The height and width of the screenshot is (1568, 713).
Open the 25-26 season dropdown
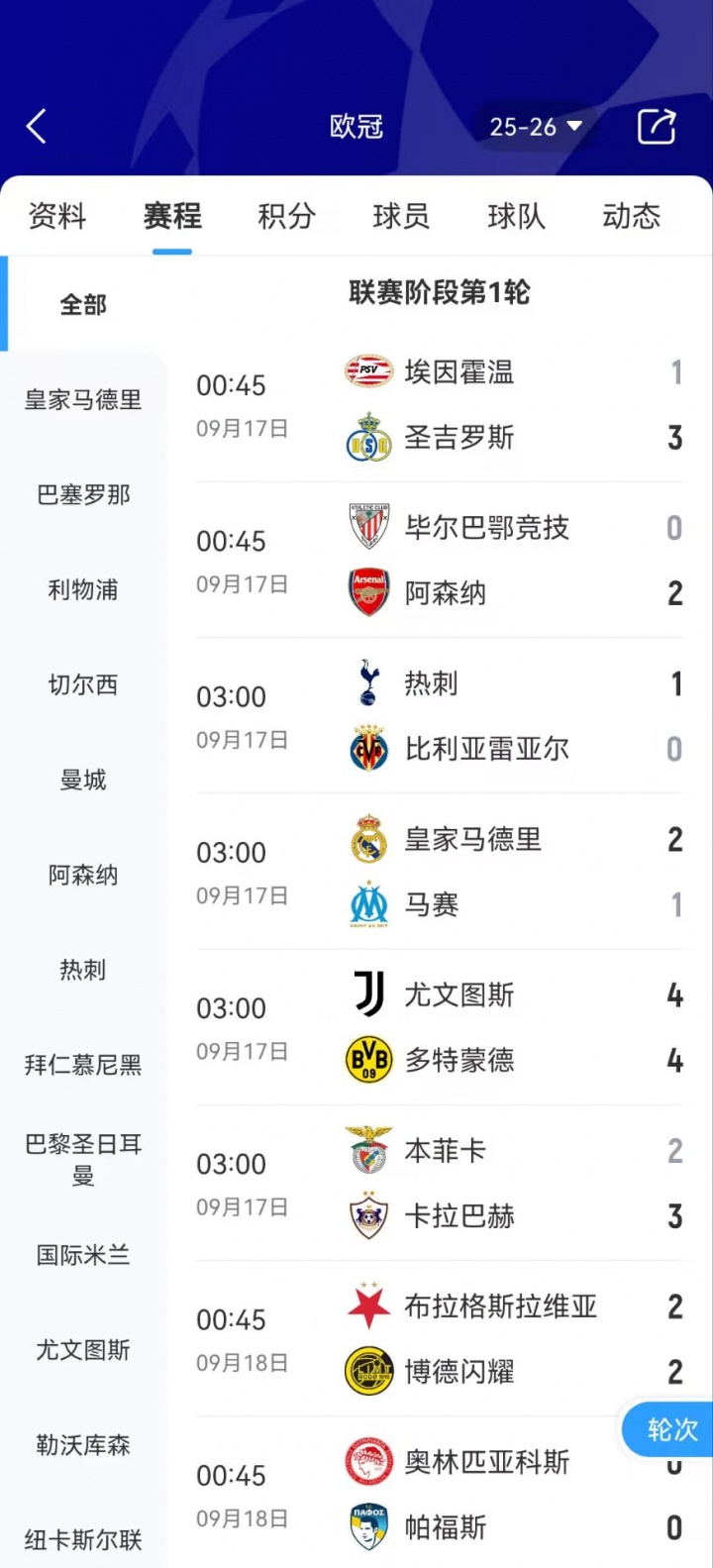[x=535, y=127]
